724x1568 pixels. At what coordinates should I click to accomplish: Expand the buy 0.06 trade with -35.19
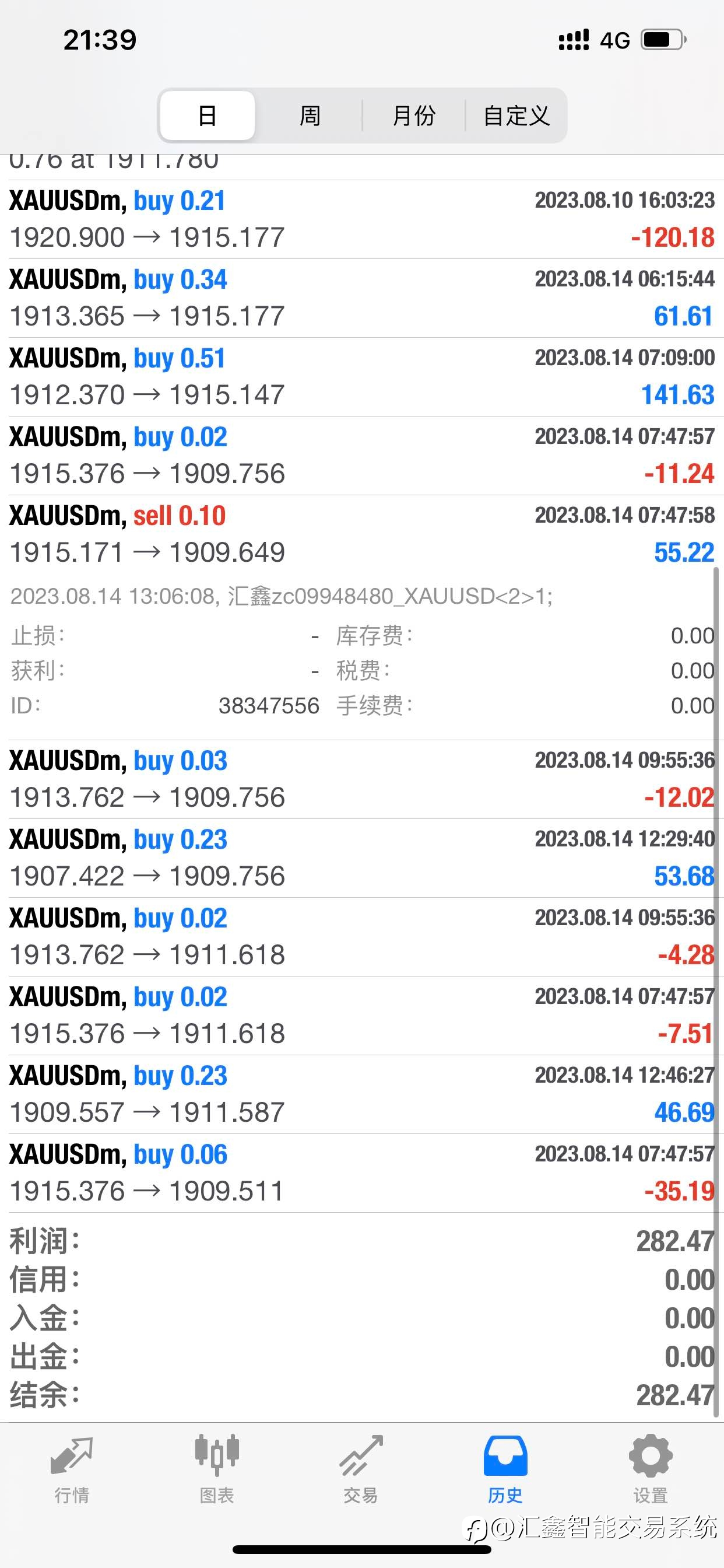point(362,1172)
